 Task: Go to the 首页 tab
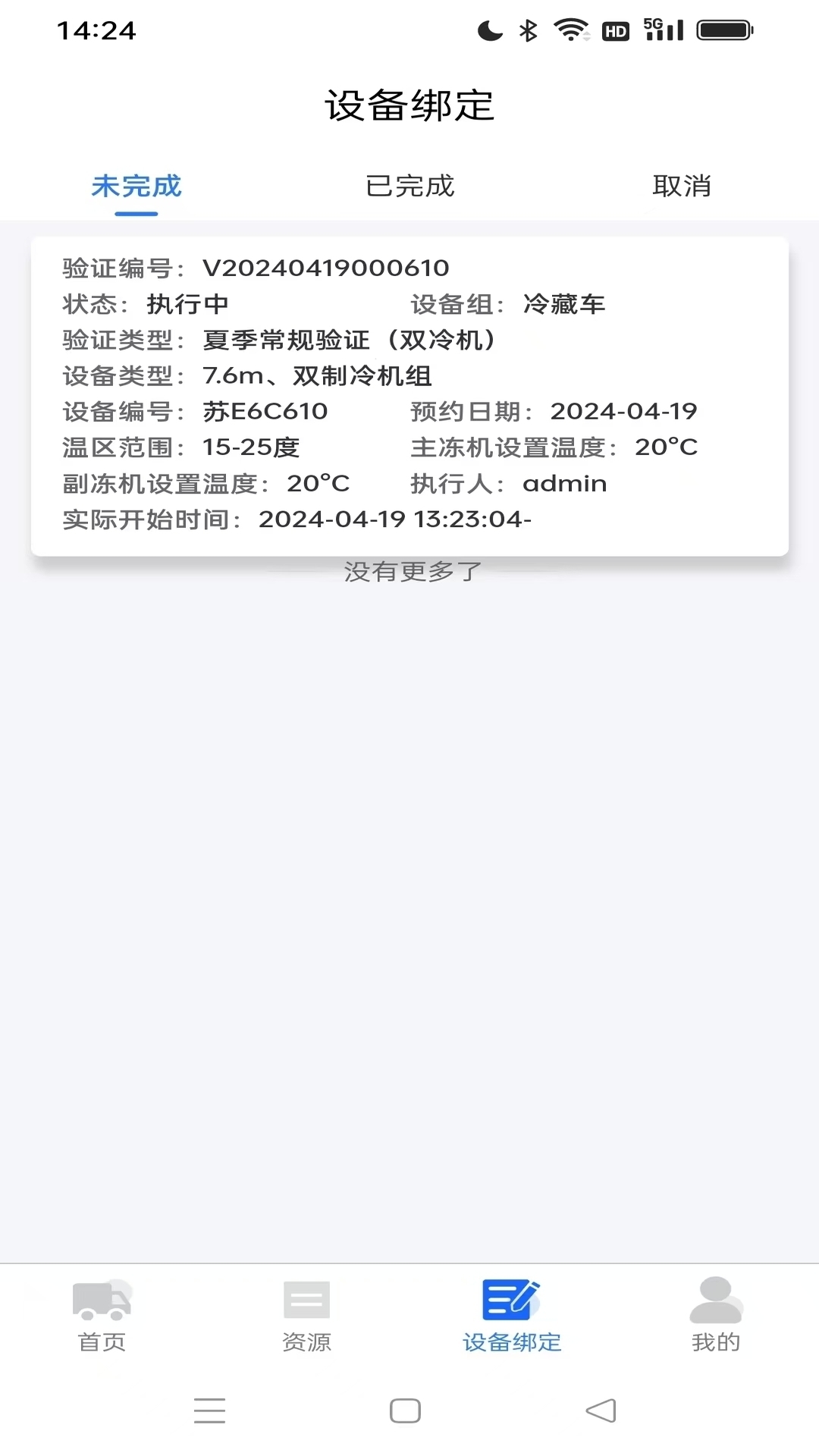102,1316
